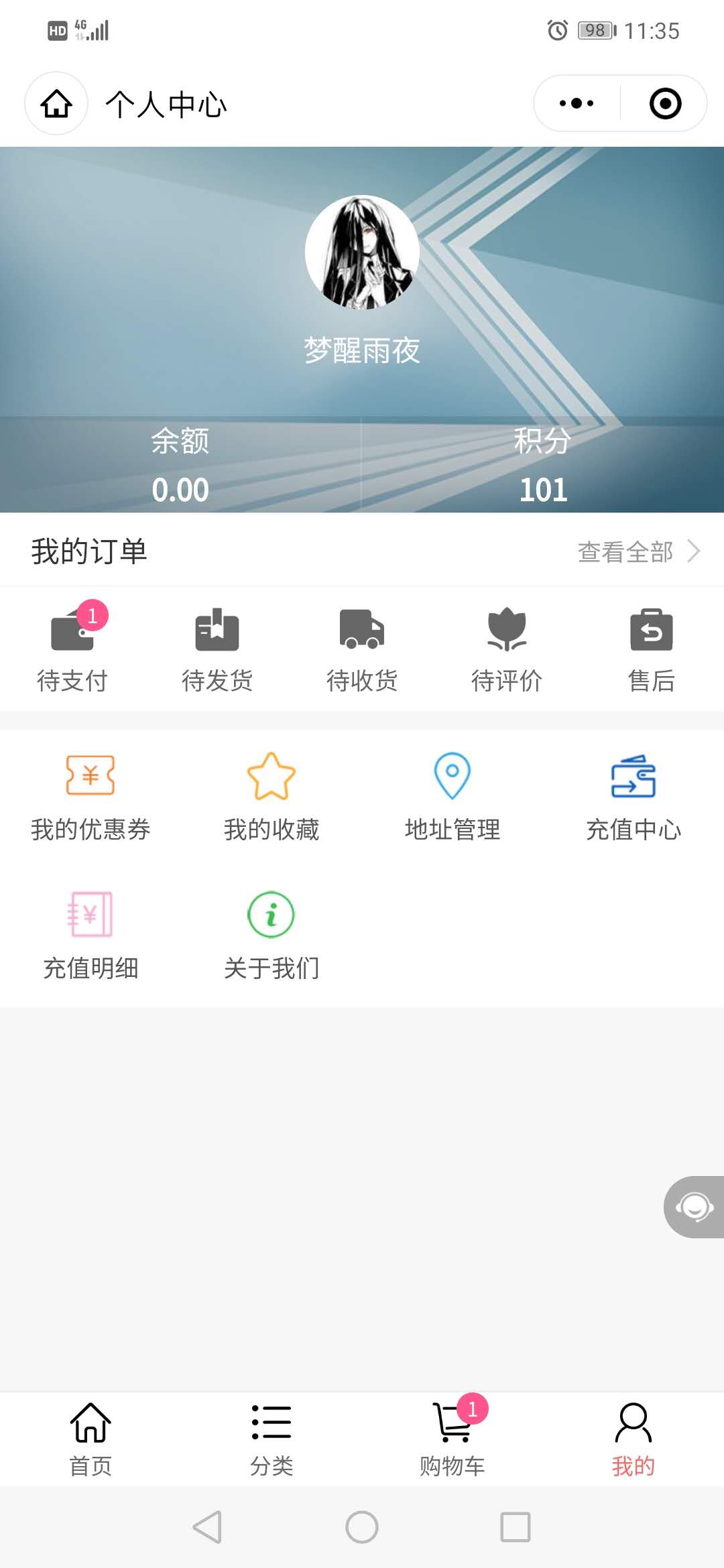This screenshot has width=724, height=1568.
Task: Open 地址管理 address management
Action: point(452,797)
